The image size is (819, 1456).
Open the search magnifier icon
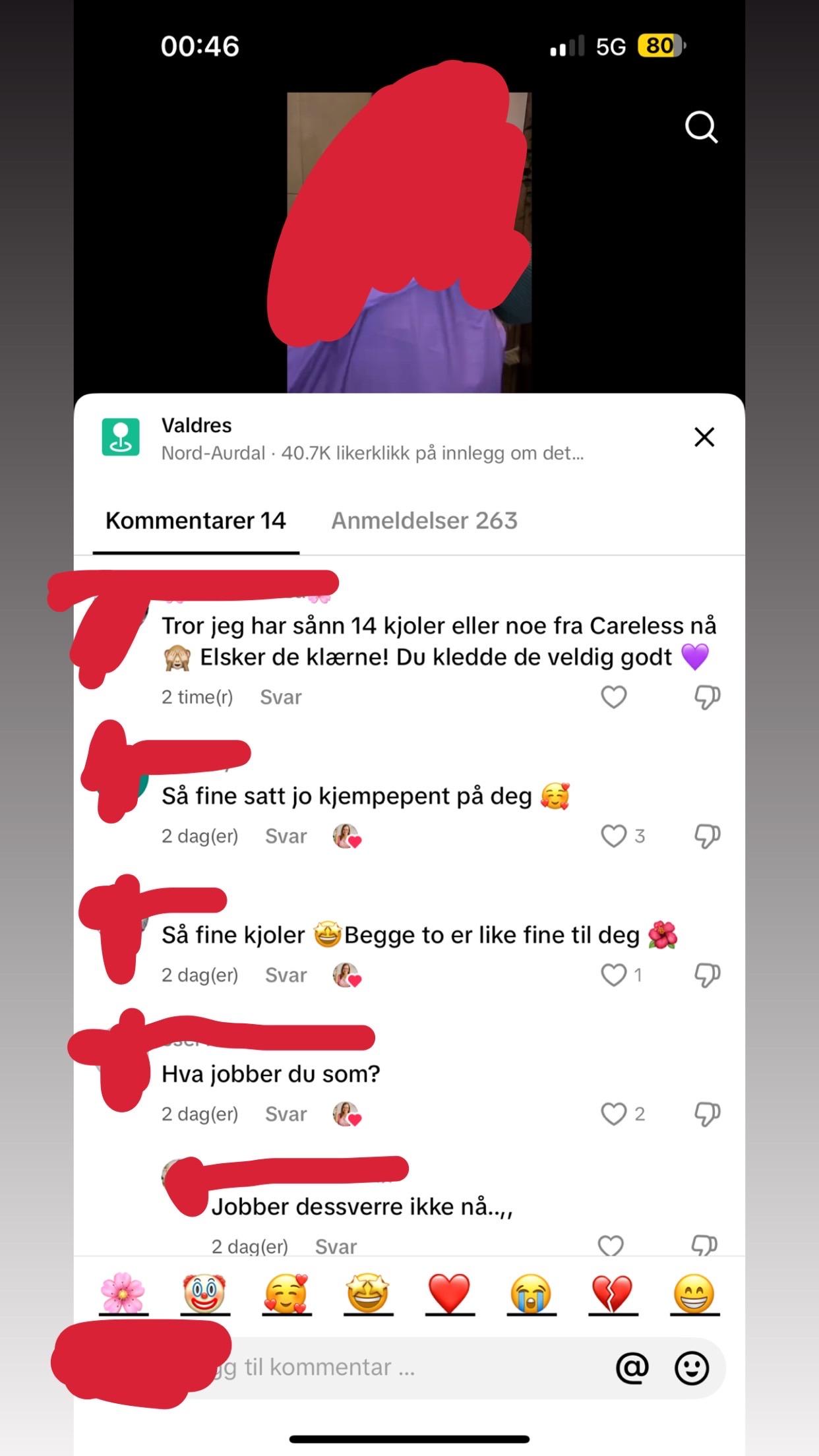click(x=701, y=127)
